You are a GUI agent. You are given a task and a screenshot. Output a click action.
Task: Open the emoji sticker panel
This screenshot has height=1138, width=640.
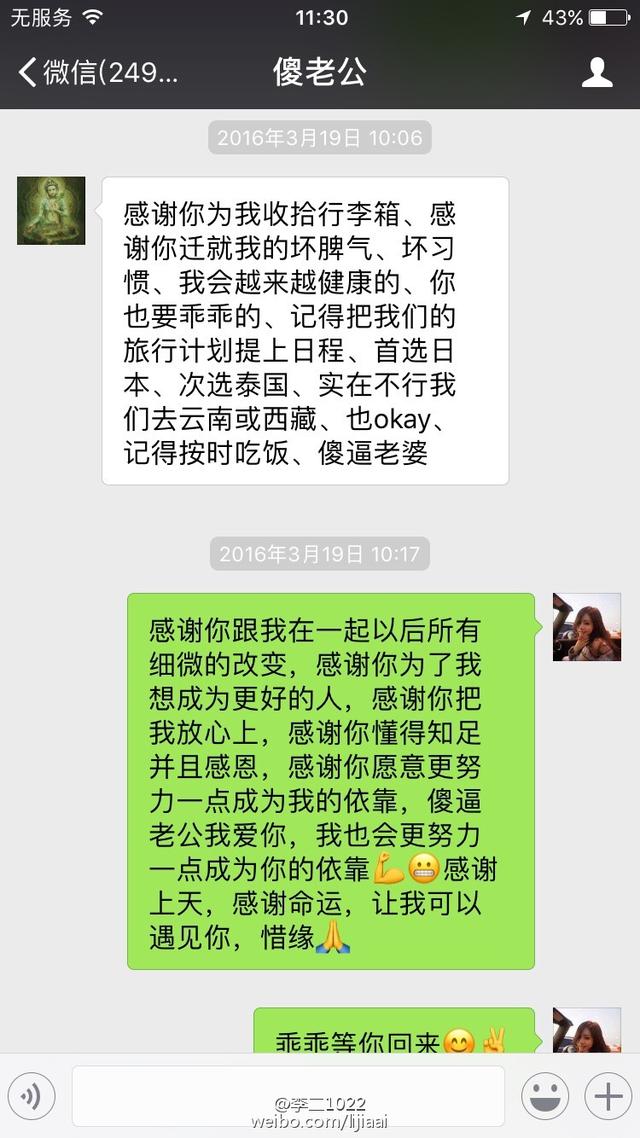[545, 1098]
